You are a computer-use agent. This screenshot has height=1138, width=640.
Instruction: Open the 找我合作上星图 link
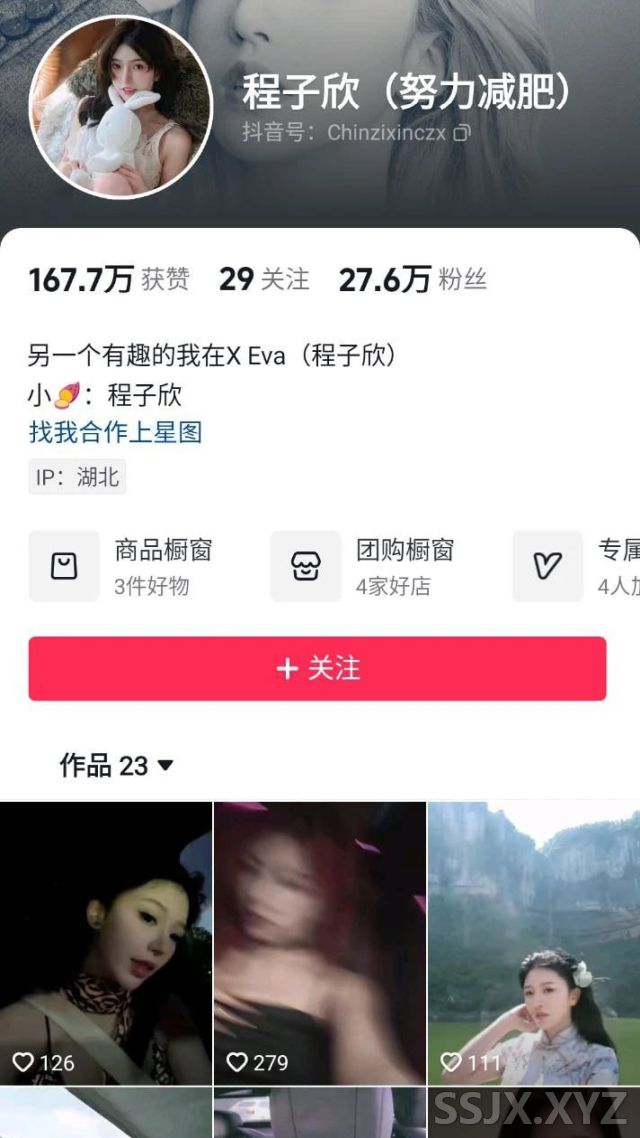tap(115, 432)
